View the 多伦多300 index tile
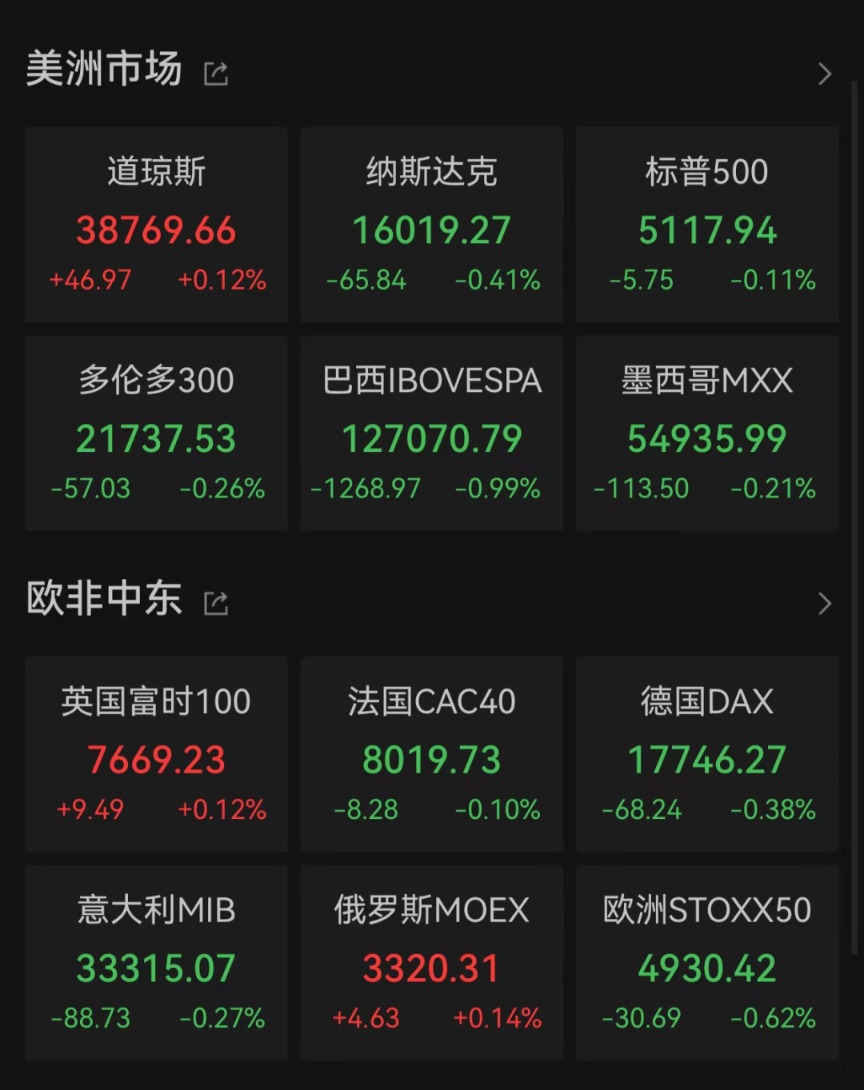864x1090 pixels. click(x=155, y=433)
